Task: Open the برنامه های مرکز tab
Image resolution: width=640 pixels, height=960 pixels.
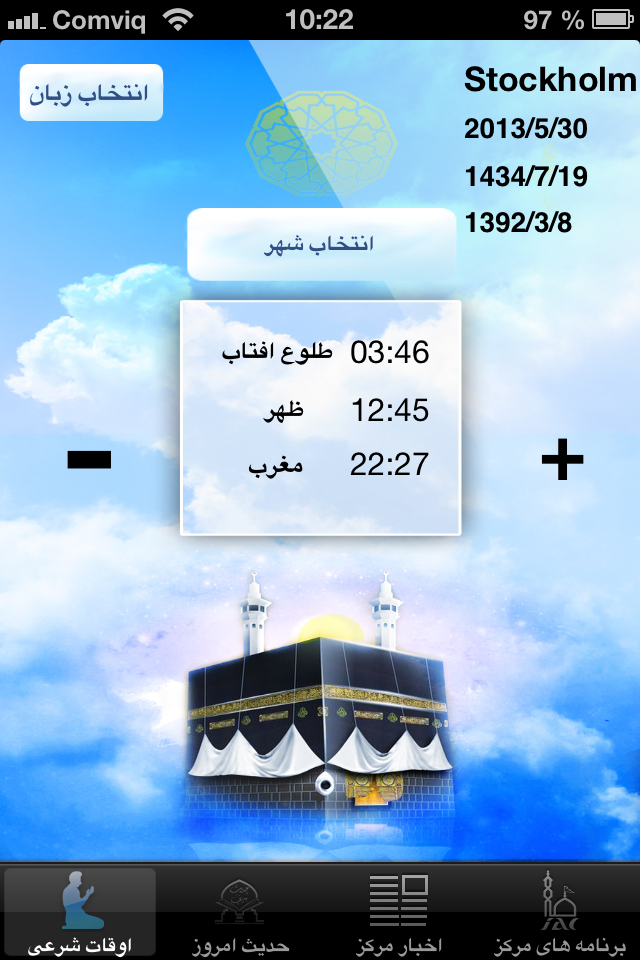Action: coord(560,911)
